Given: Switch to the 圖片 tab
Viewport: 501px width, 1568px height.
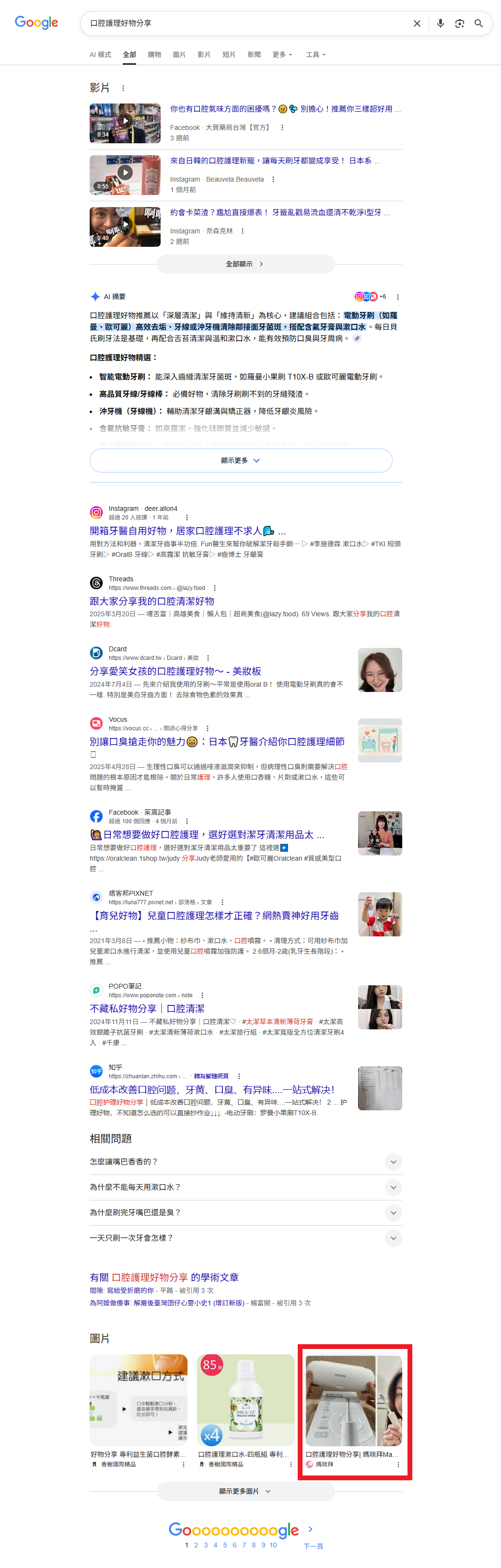Looking at the screenshot, I should point(179,55).
